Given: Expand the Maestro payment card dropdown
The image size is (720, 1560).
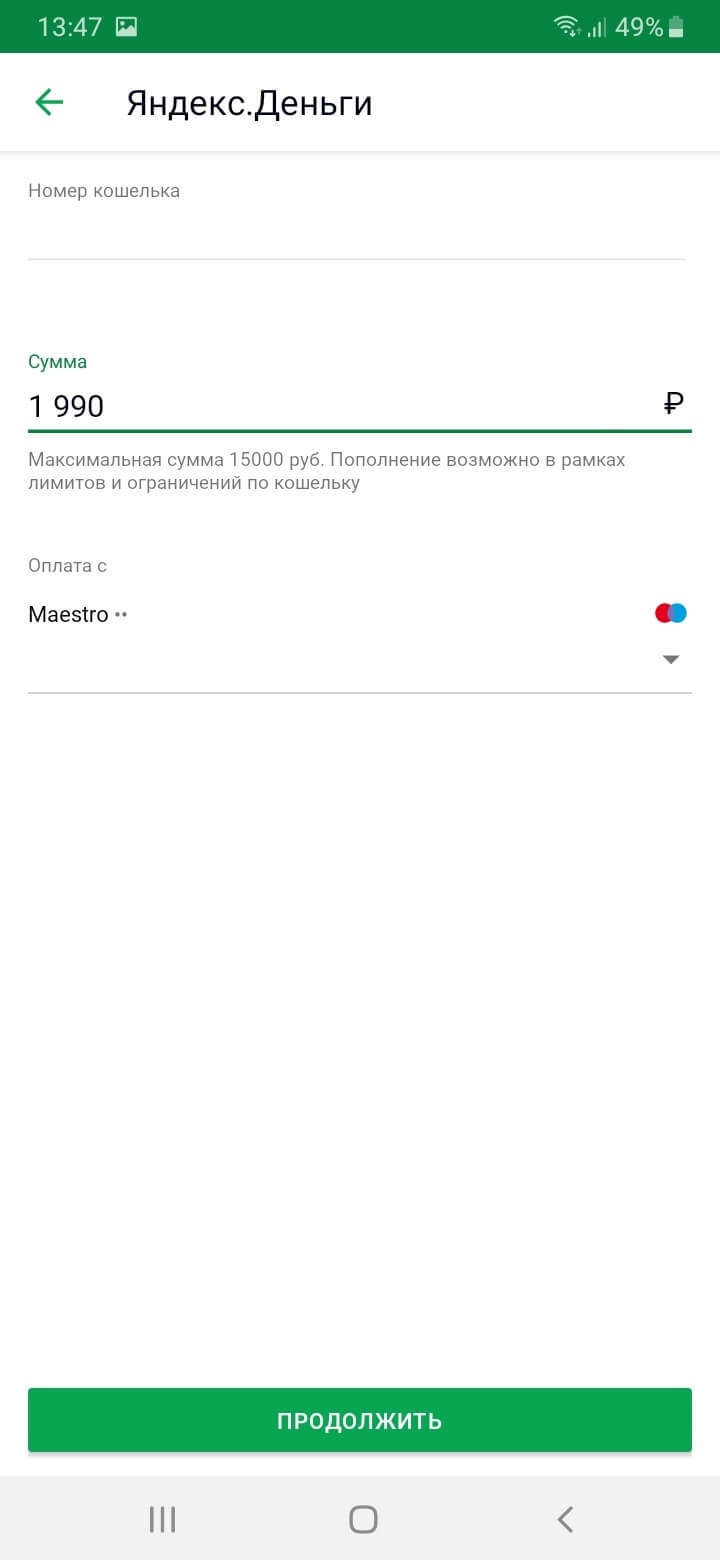Looking at the screenshot, I should [360, 635].
